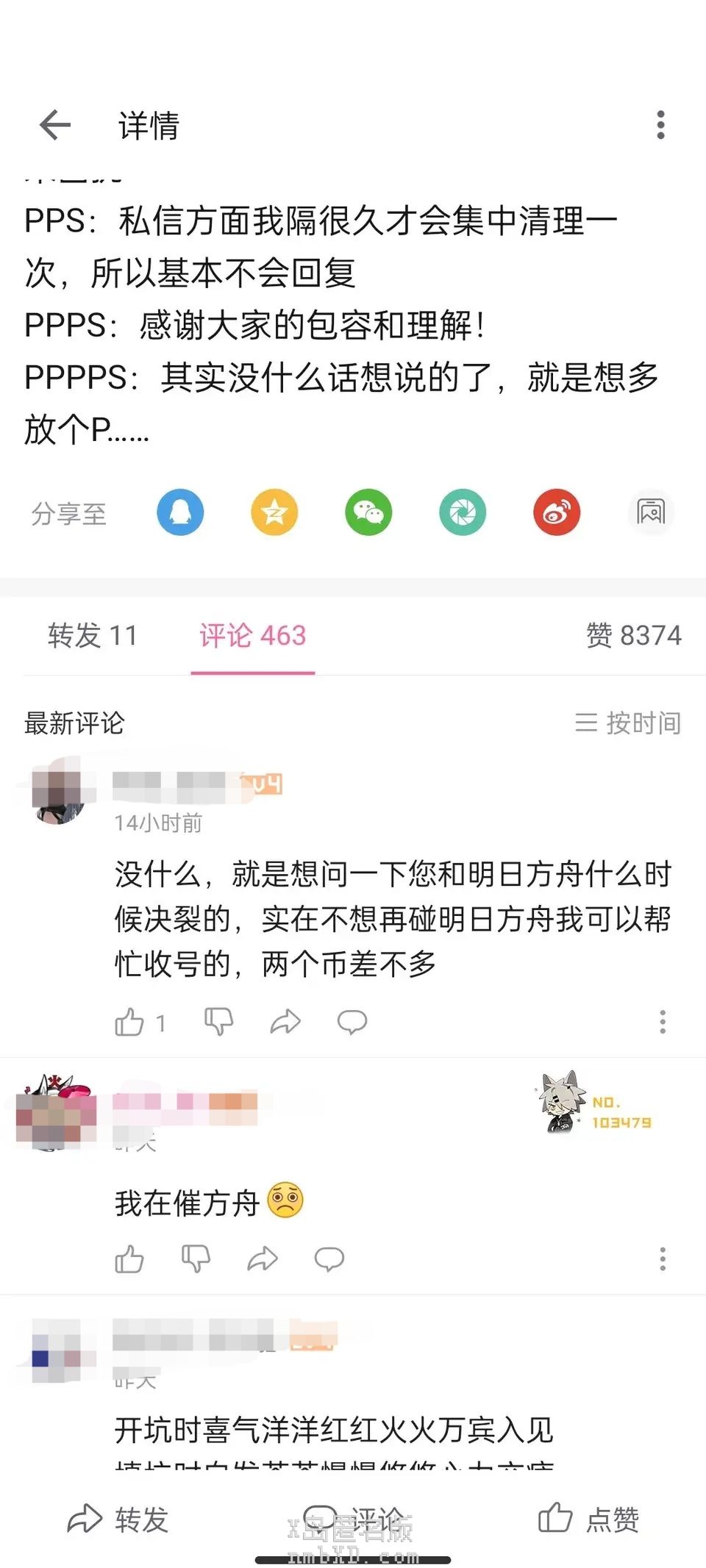This screenshot has height=1568, width=706.
Task: Dislike the comment about 明日方舟决裂
Action: pos(218,1022)
